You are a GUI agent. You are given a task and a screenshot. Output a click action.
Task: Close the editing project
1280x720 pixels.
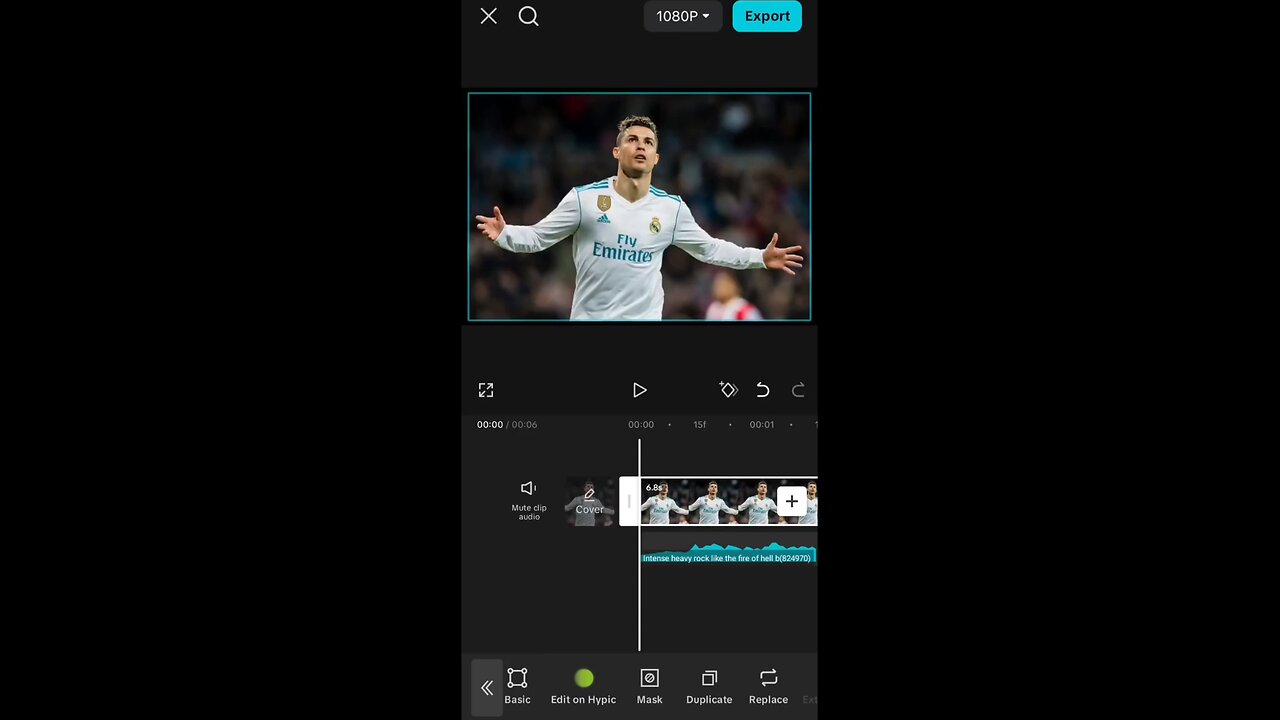[x=488, y=16]
